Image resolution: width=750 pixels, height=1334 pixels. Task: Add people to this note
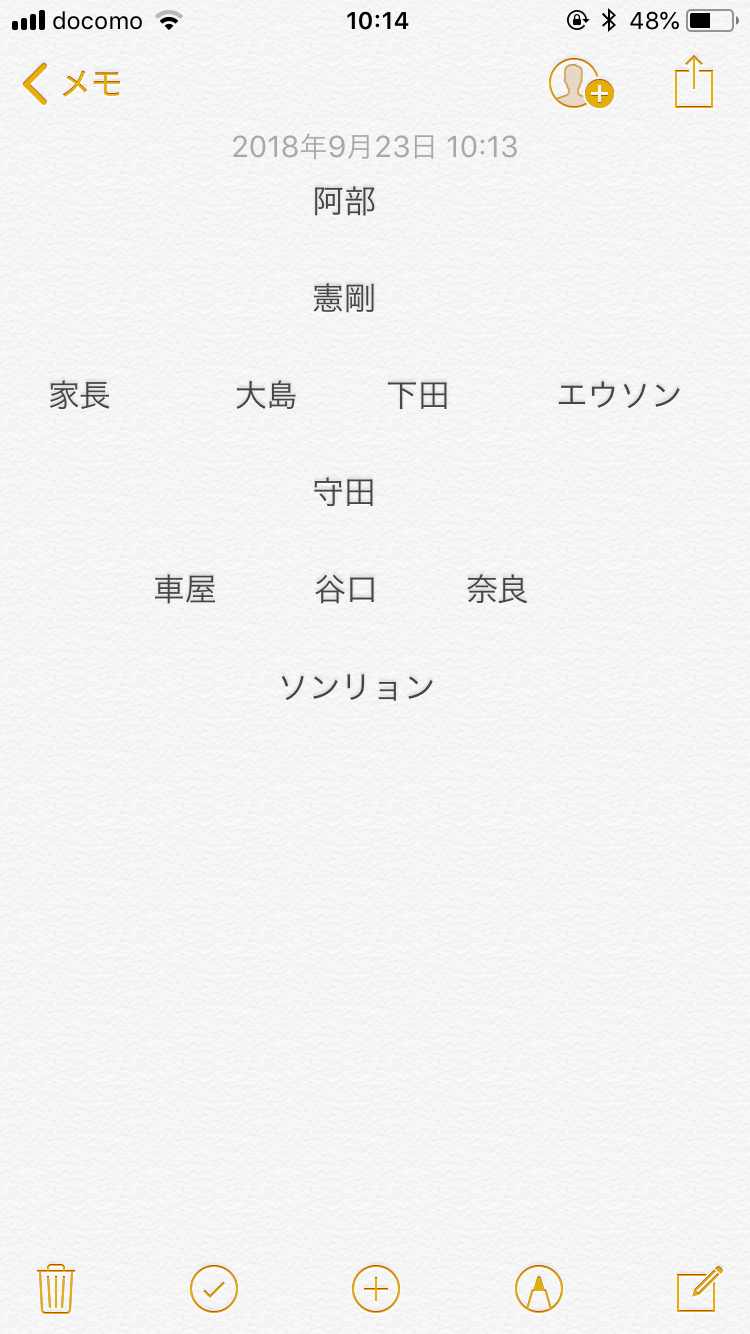(579, 84)
